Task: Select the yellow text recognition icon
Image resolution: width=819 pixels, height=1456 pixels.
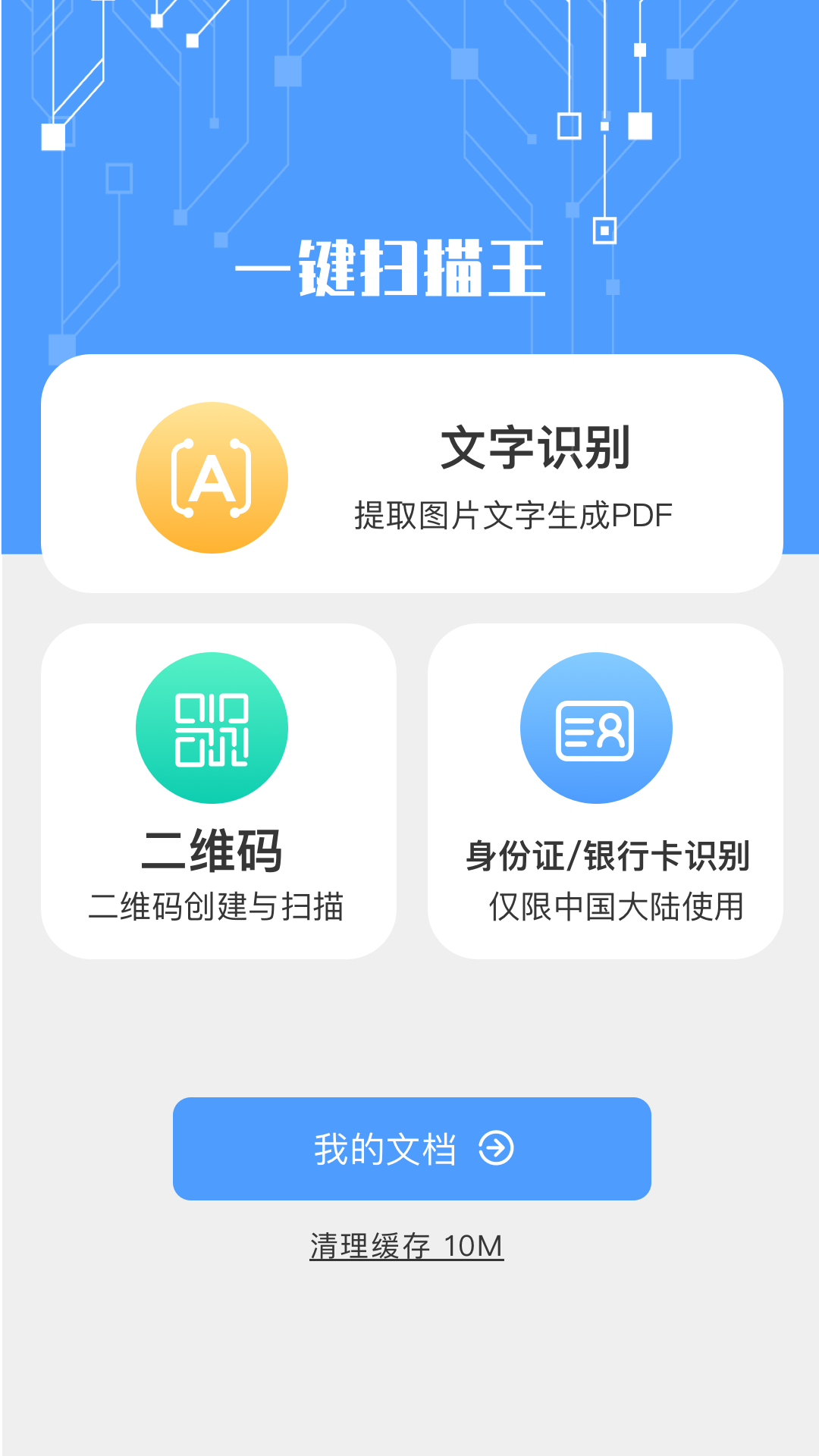Action: point(212,477)
